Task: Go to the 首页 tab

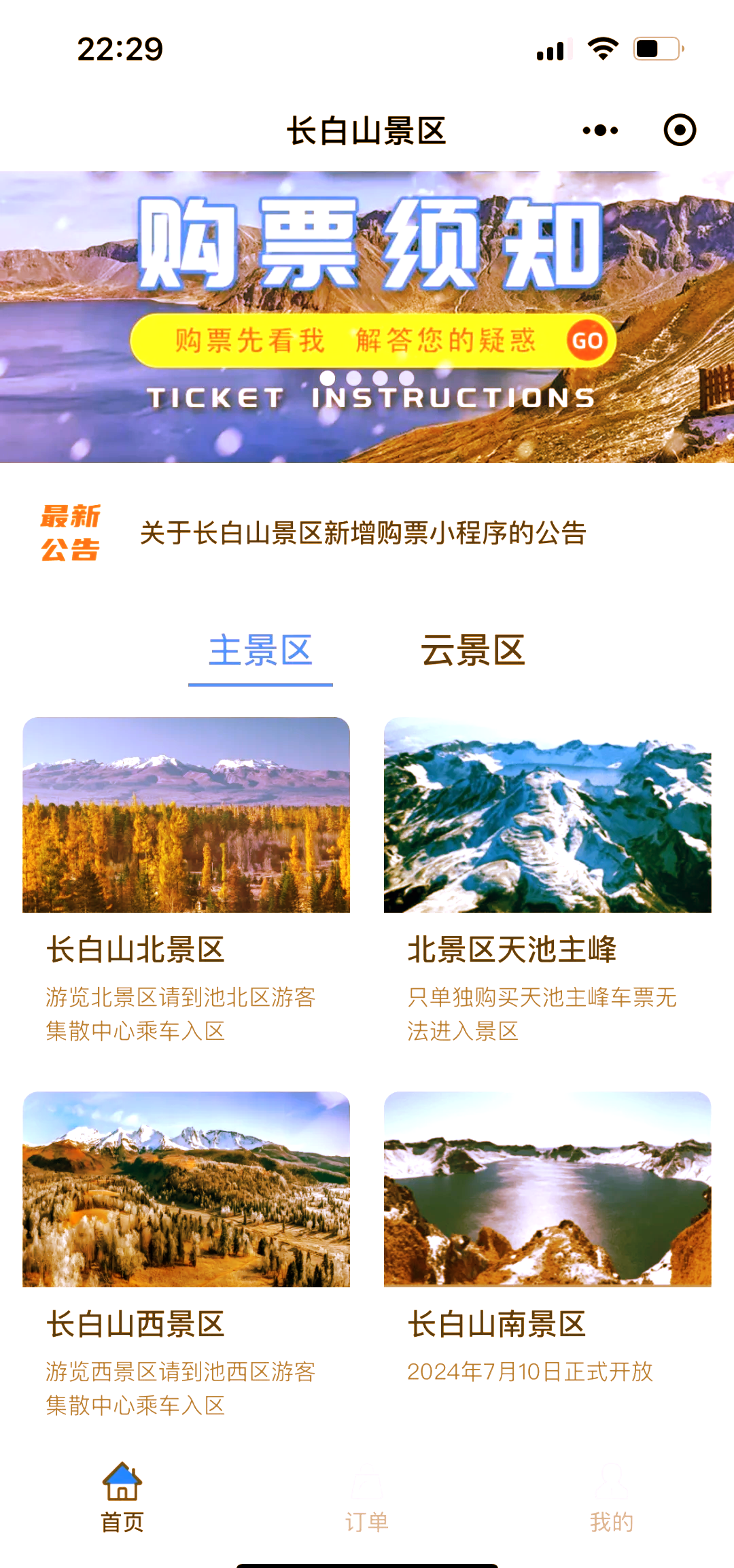Action: point(122,1498)
